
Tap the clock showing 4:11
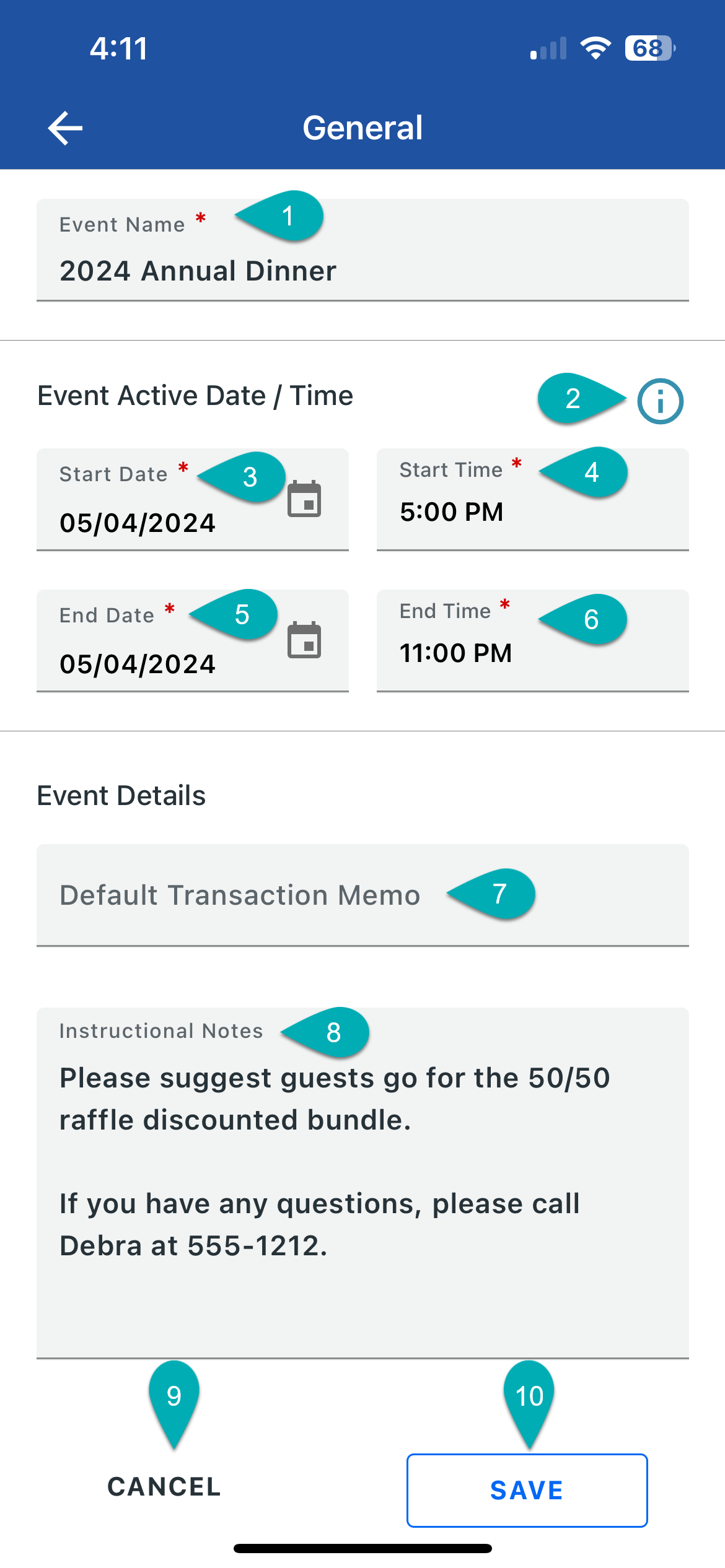pyautogui.click(x=118, y=48)
